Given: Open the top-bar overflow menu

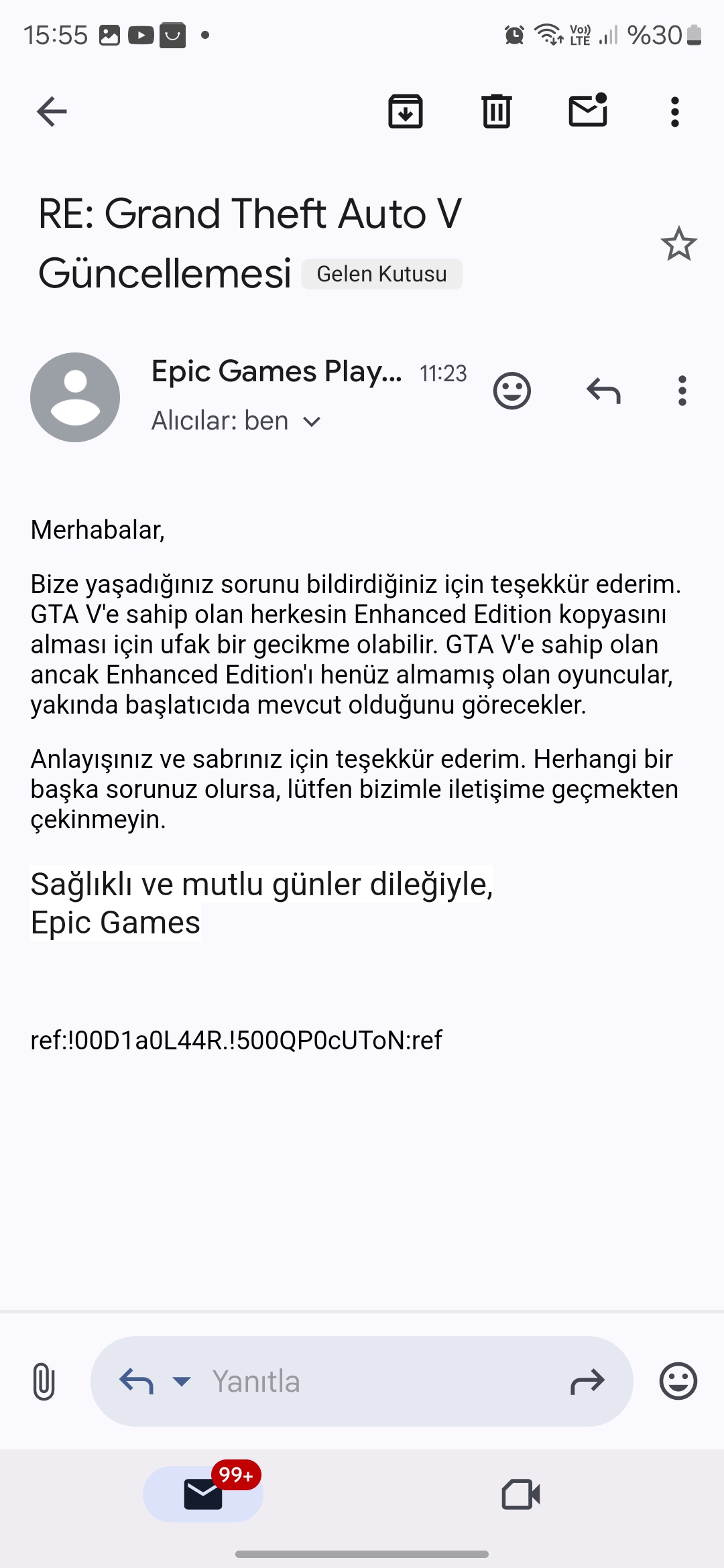Looking at the screenshot, I should click(x=675, y=111).
